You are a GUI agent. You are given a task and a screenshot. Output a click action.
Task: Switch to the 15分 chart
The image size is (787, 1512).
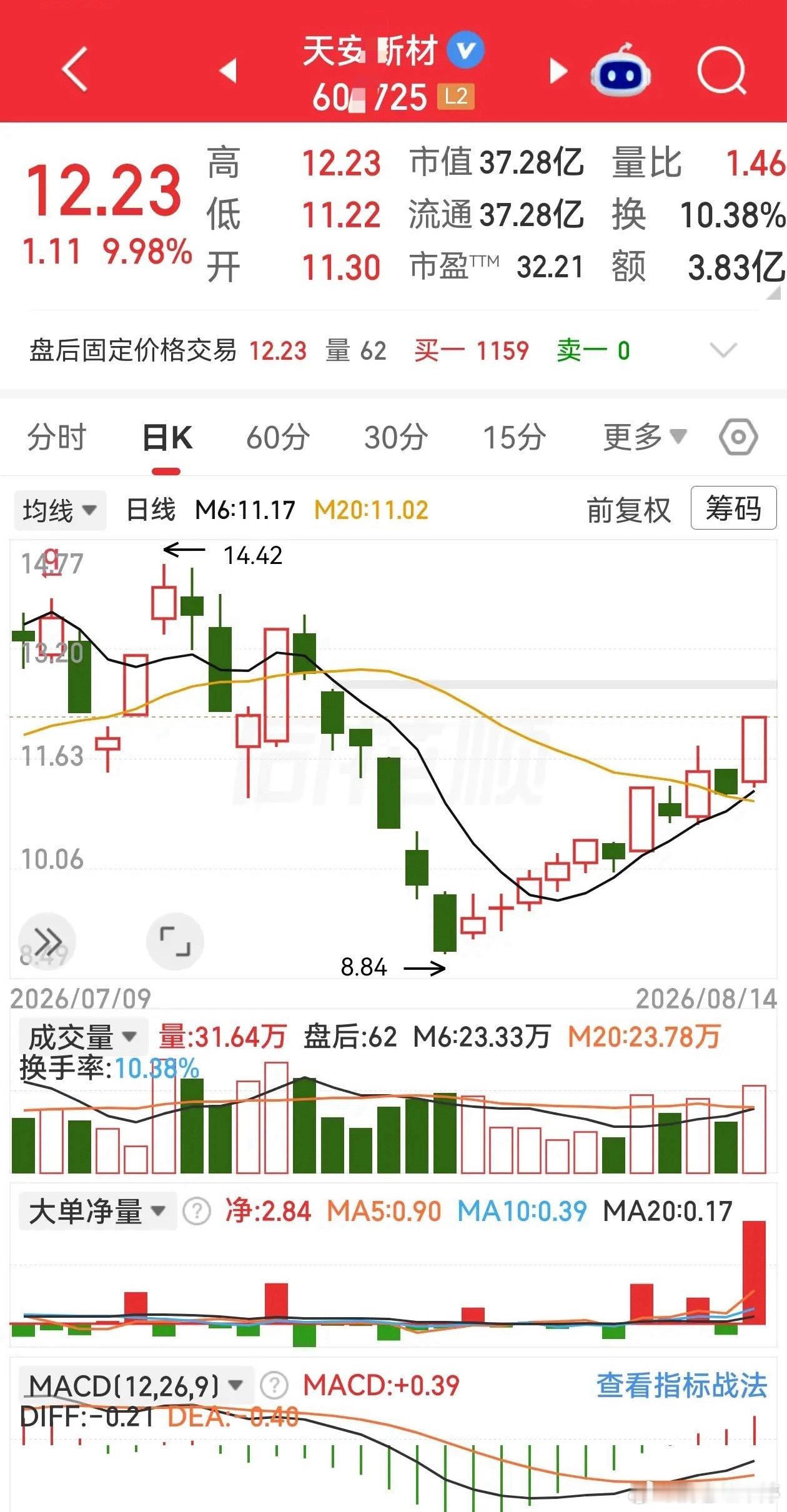(x=515, y=437)
